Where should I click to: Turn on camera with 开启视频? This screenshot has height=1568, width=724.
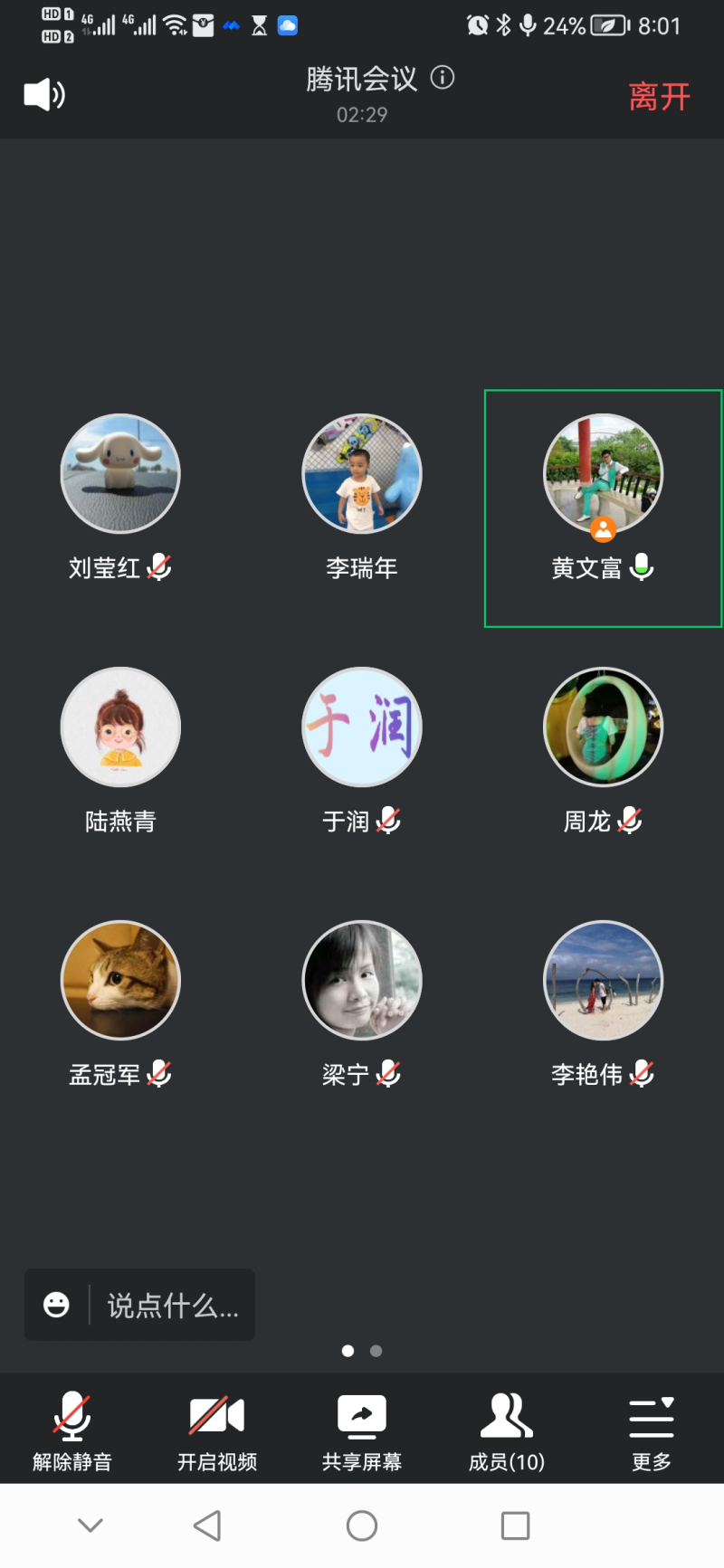(217, 1430)
